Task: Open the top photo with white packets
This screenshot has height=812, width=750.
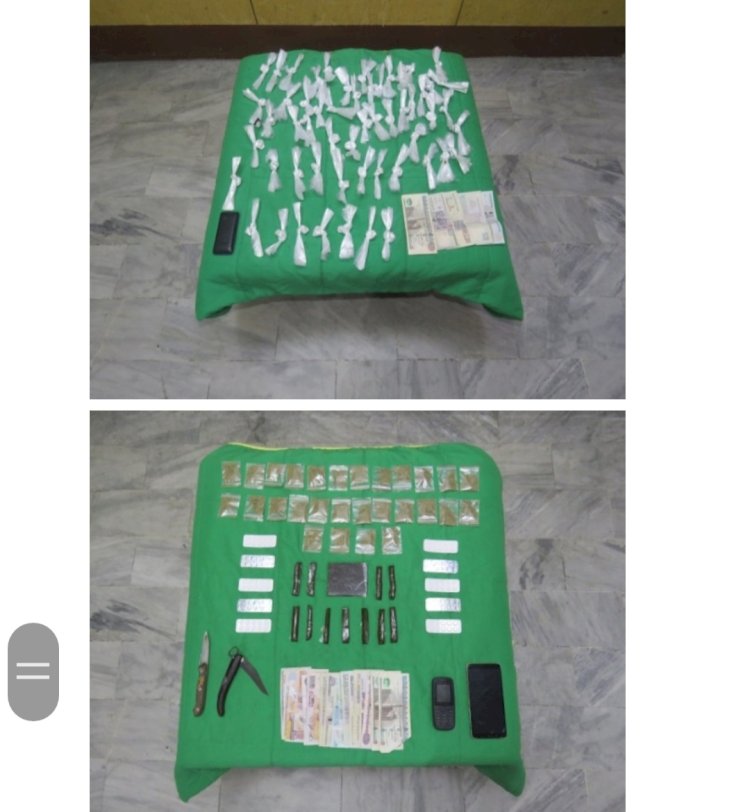Action: (357, 199)
